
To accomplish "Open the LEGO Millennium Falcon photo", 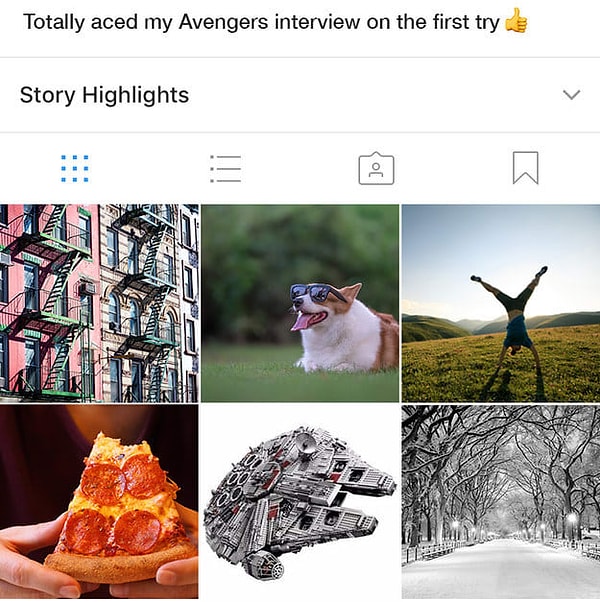I will [x=300, y=502].
